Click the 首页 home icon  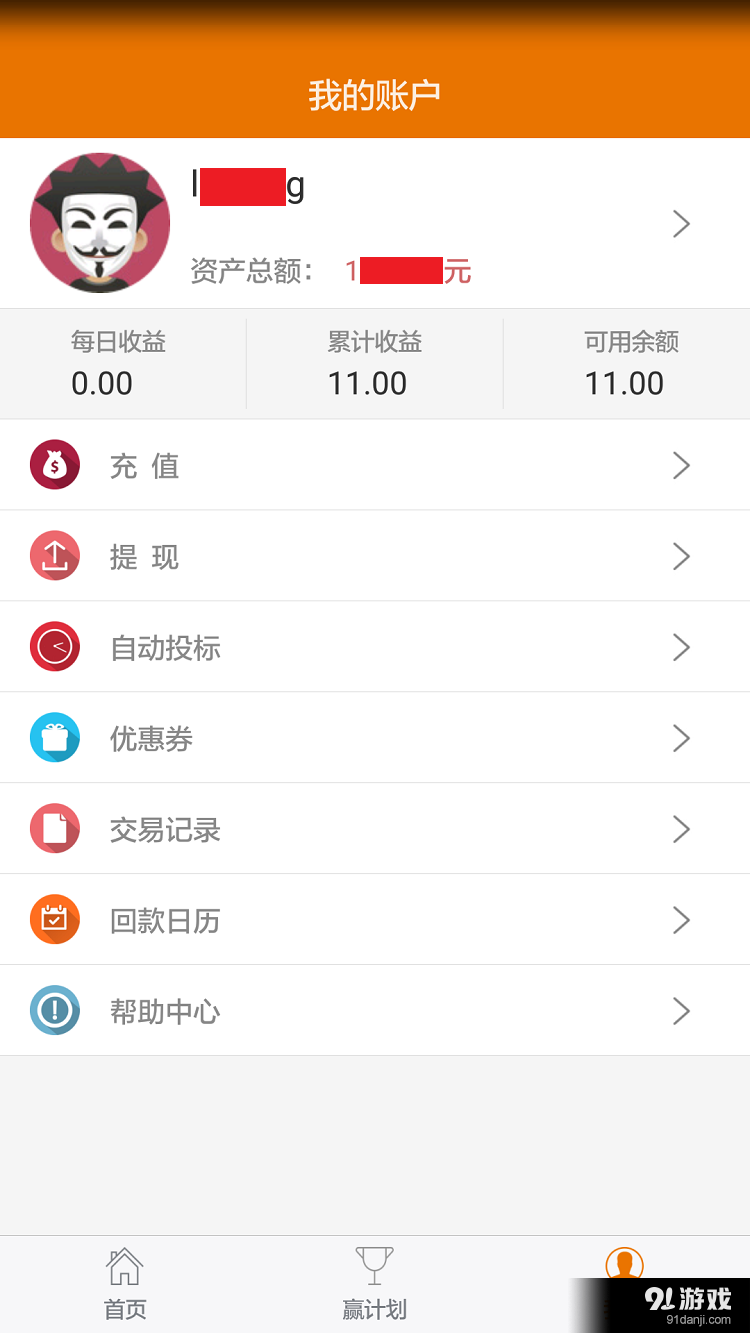pos(124,1264)
